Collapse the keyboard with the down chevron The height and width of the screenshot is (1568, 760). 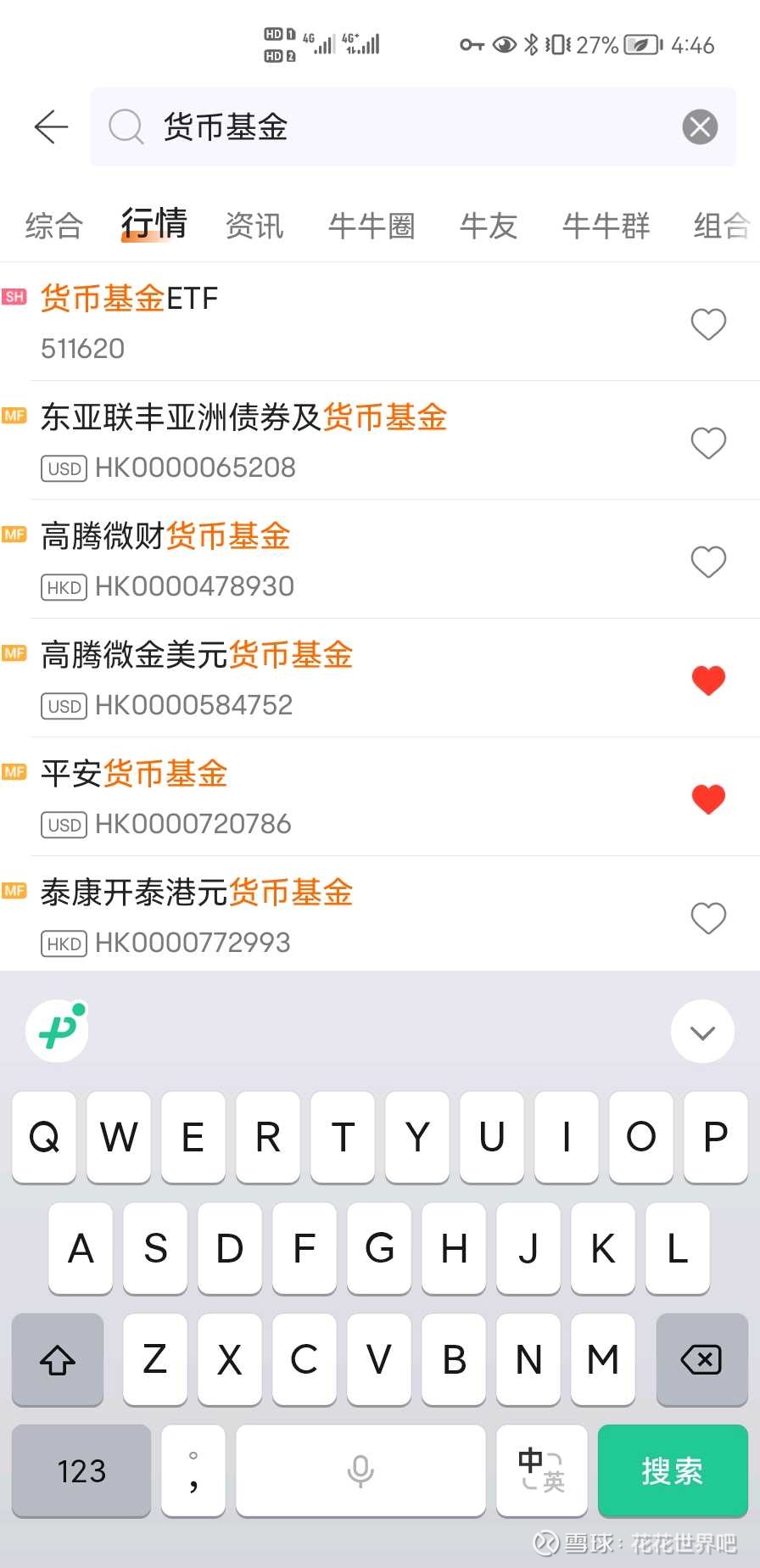point(701,1032)
